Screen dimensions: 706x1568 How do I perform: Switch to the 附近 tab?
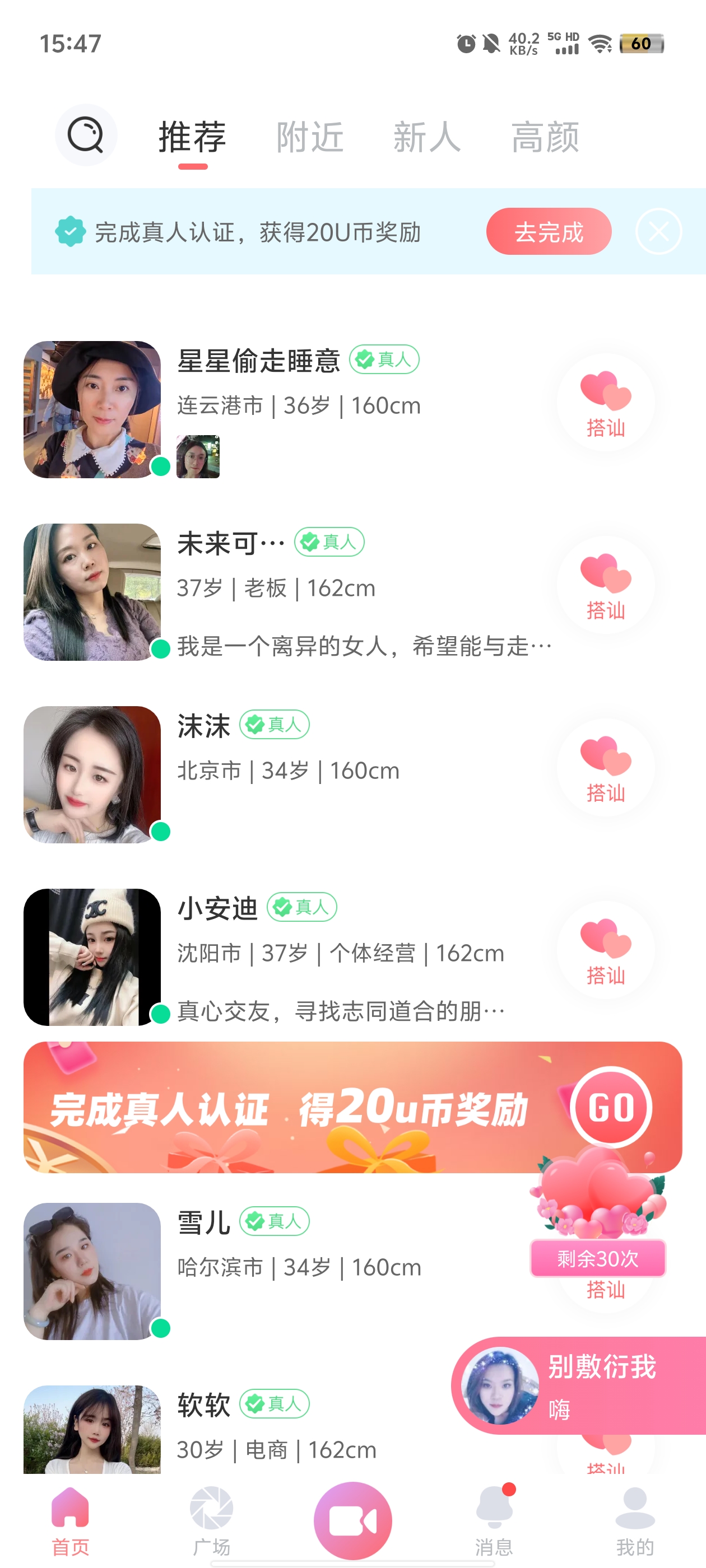click(310, 137)
